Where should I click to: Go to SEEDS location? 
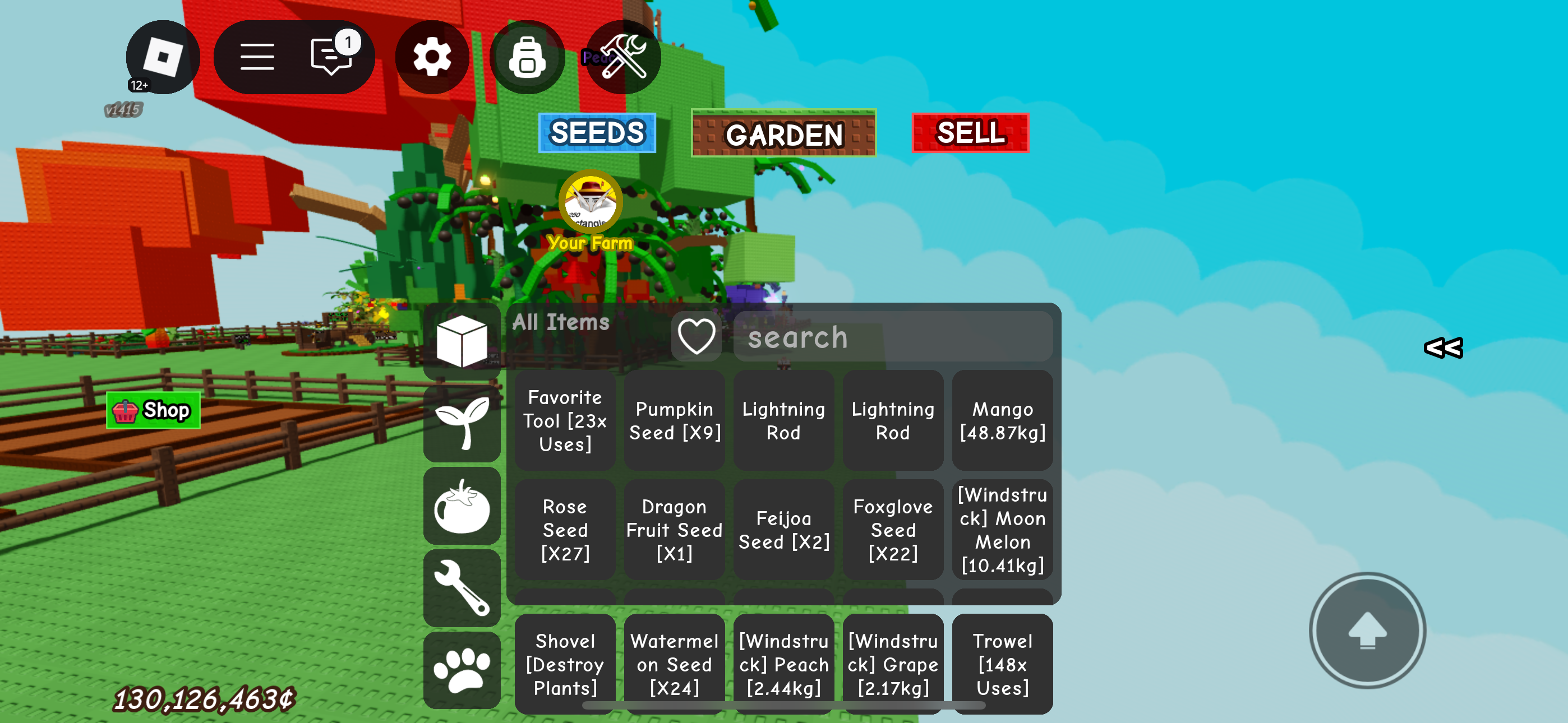pos(597,133)
